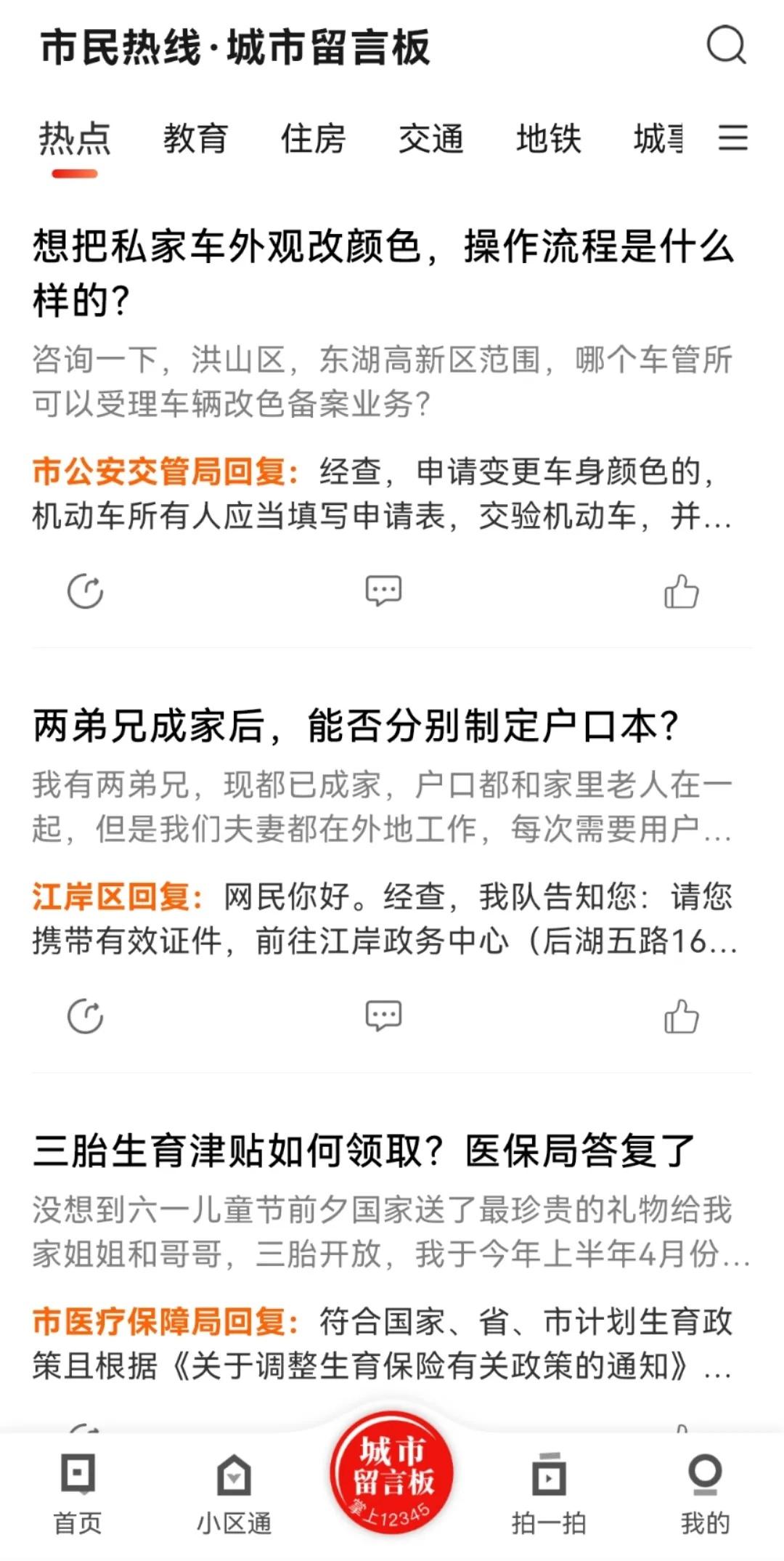Screen dimensions: 784x1561
Task: Like the 户口本 household register post
Action: point(681,1016)
